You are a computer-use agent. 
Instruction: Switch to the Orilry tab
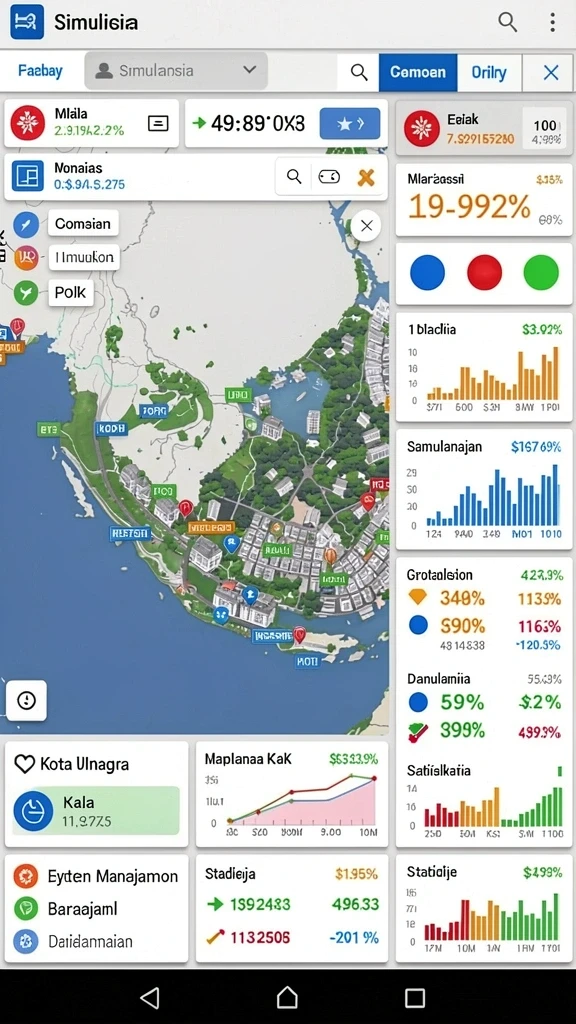[489, 72]
